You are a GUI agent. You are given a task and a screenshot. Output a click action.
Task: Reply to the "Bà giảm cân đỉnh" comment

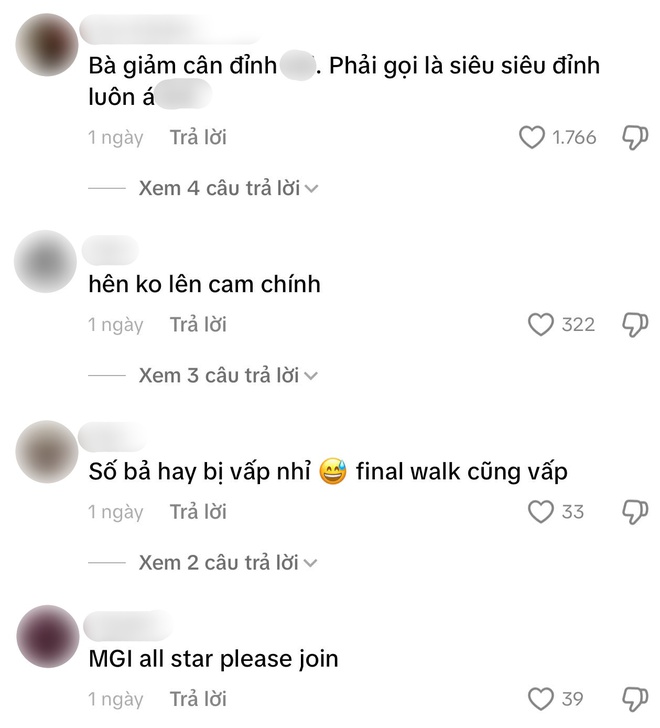coord(198,138)
